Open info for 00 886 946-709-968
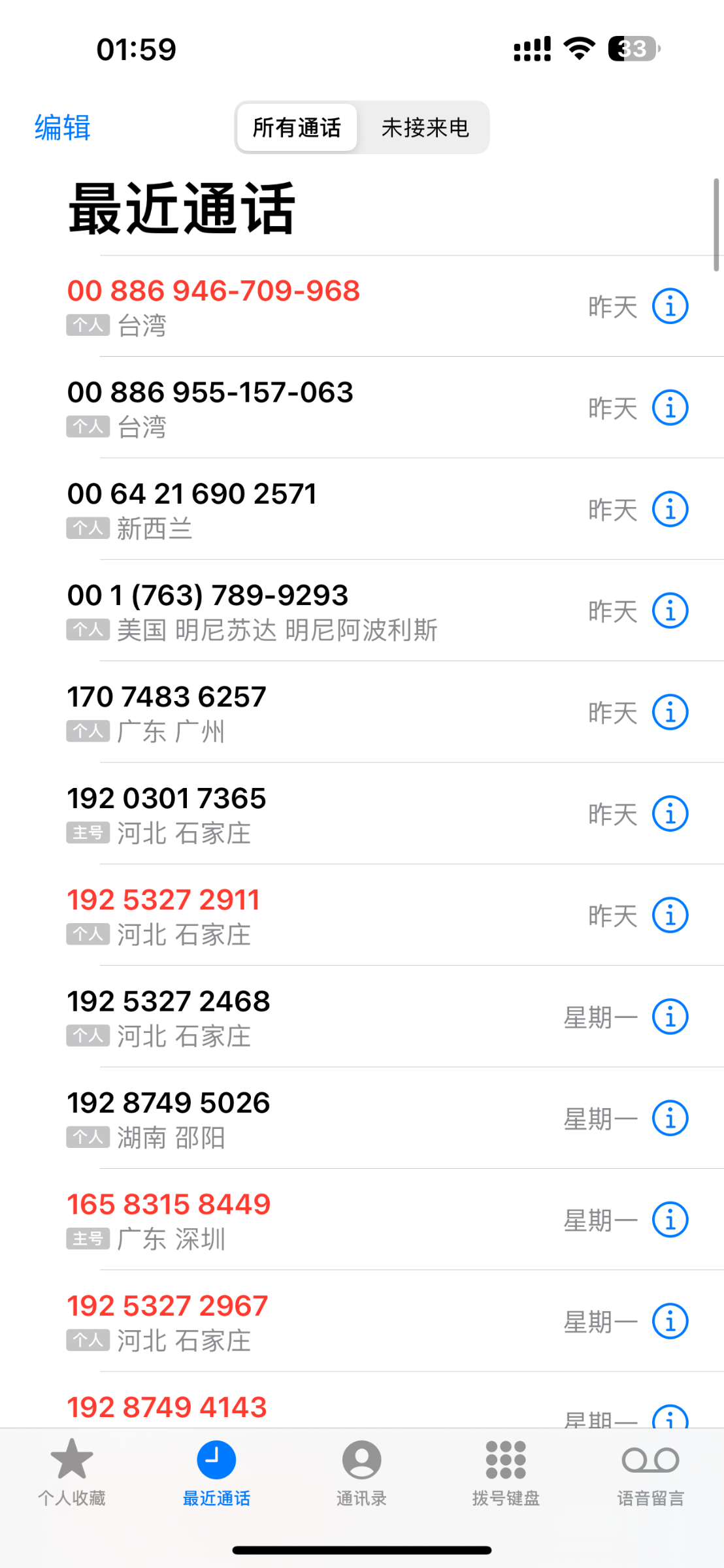Viewport: 724px width, 1568px height. [670, 306]
